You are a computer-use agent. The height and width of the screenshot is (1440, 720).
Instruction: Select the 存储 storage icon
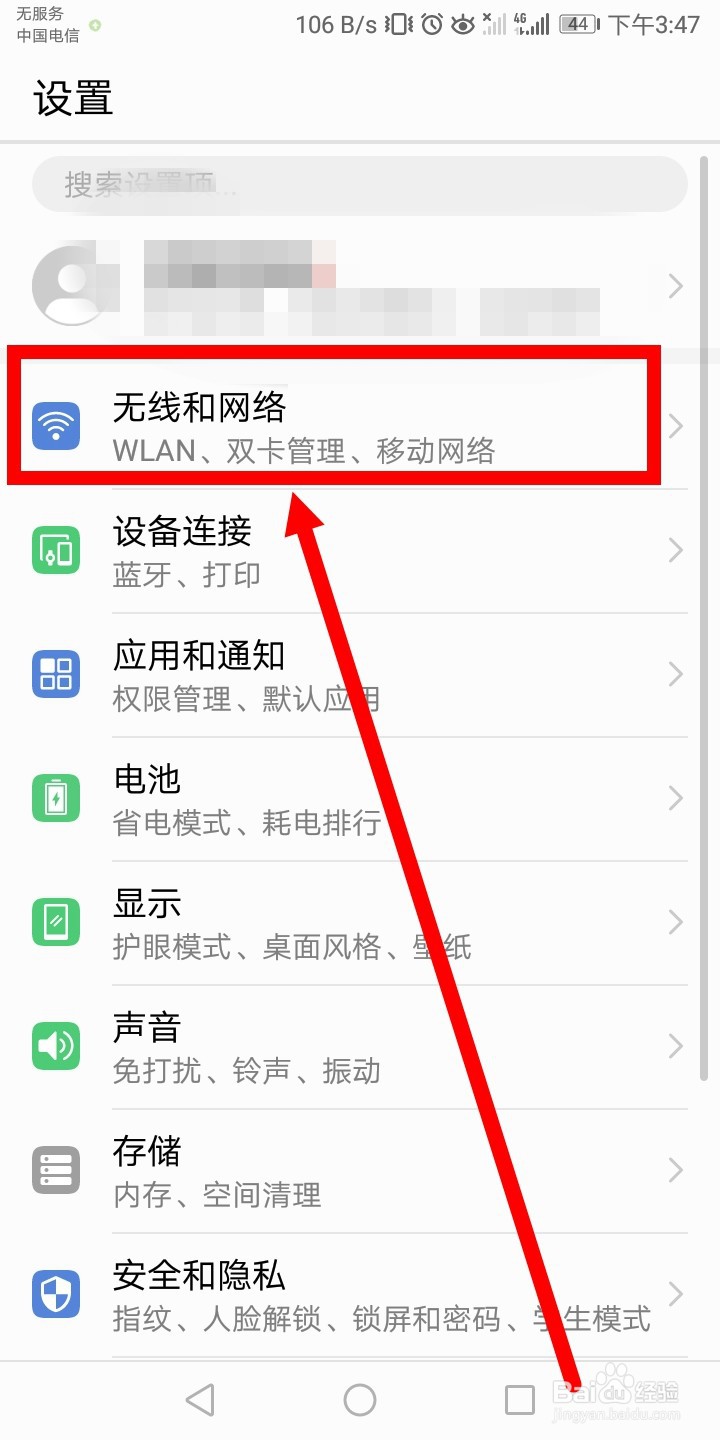point(55,1169)
